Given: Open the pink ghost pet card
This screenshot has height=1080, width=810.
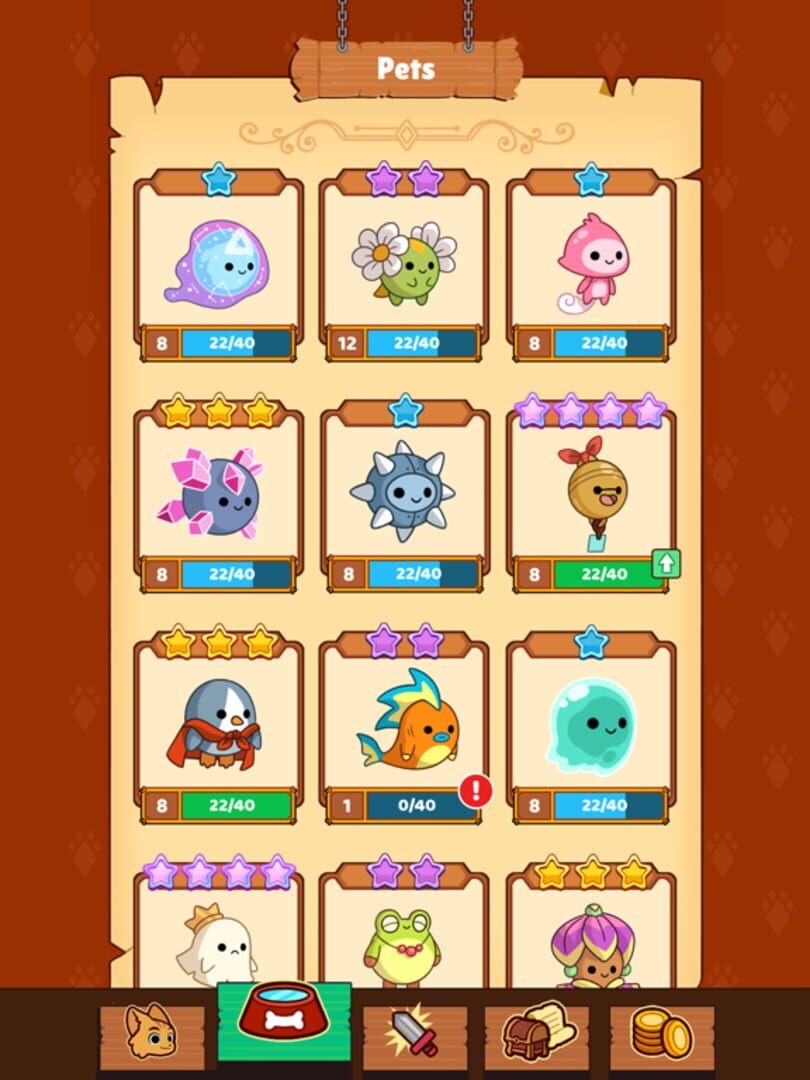Looking at the screenshot, I should point(591,265).
